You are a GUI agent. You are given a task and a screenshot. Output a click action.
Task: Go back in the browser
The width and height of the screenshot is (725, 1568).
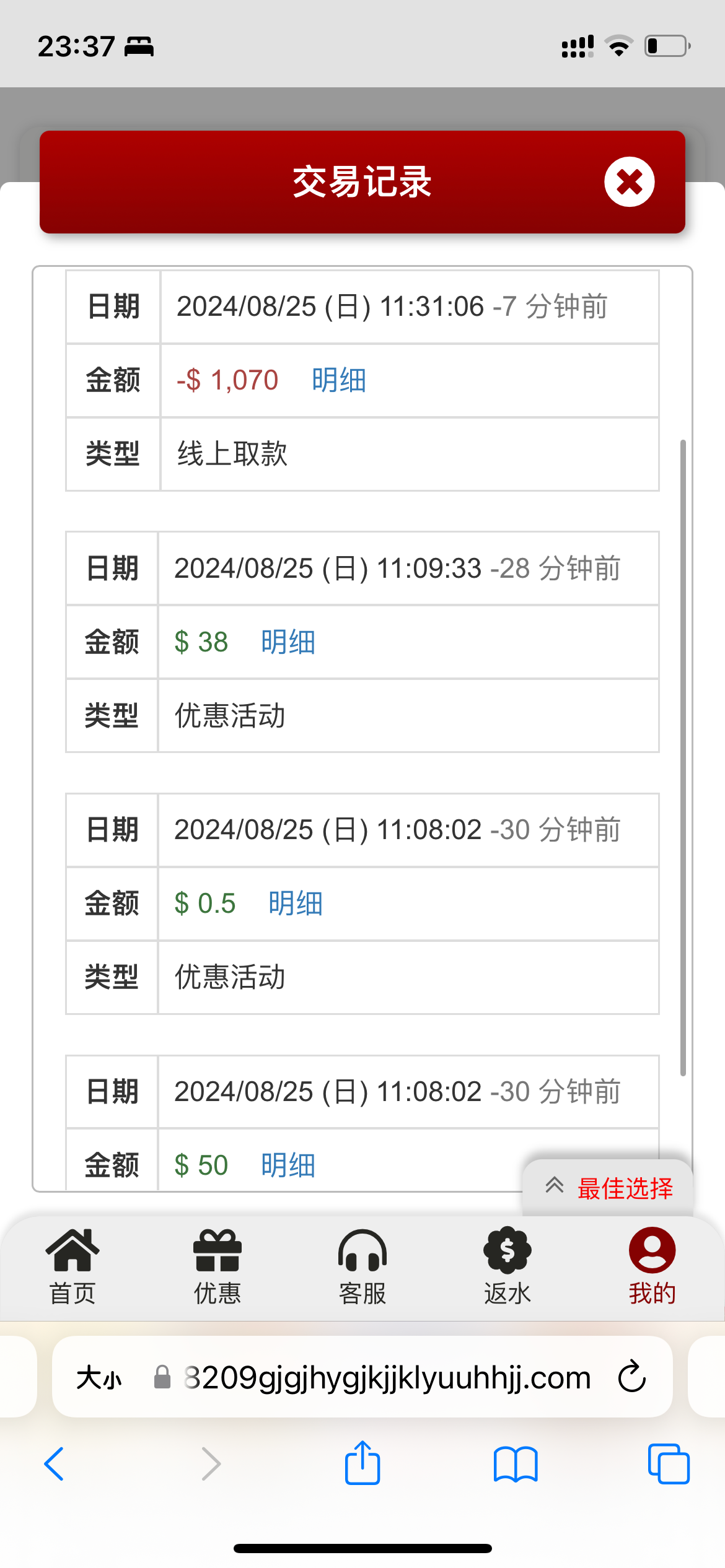[55, 1464]
